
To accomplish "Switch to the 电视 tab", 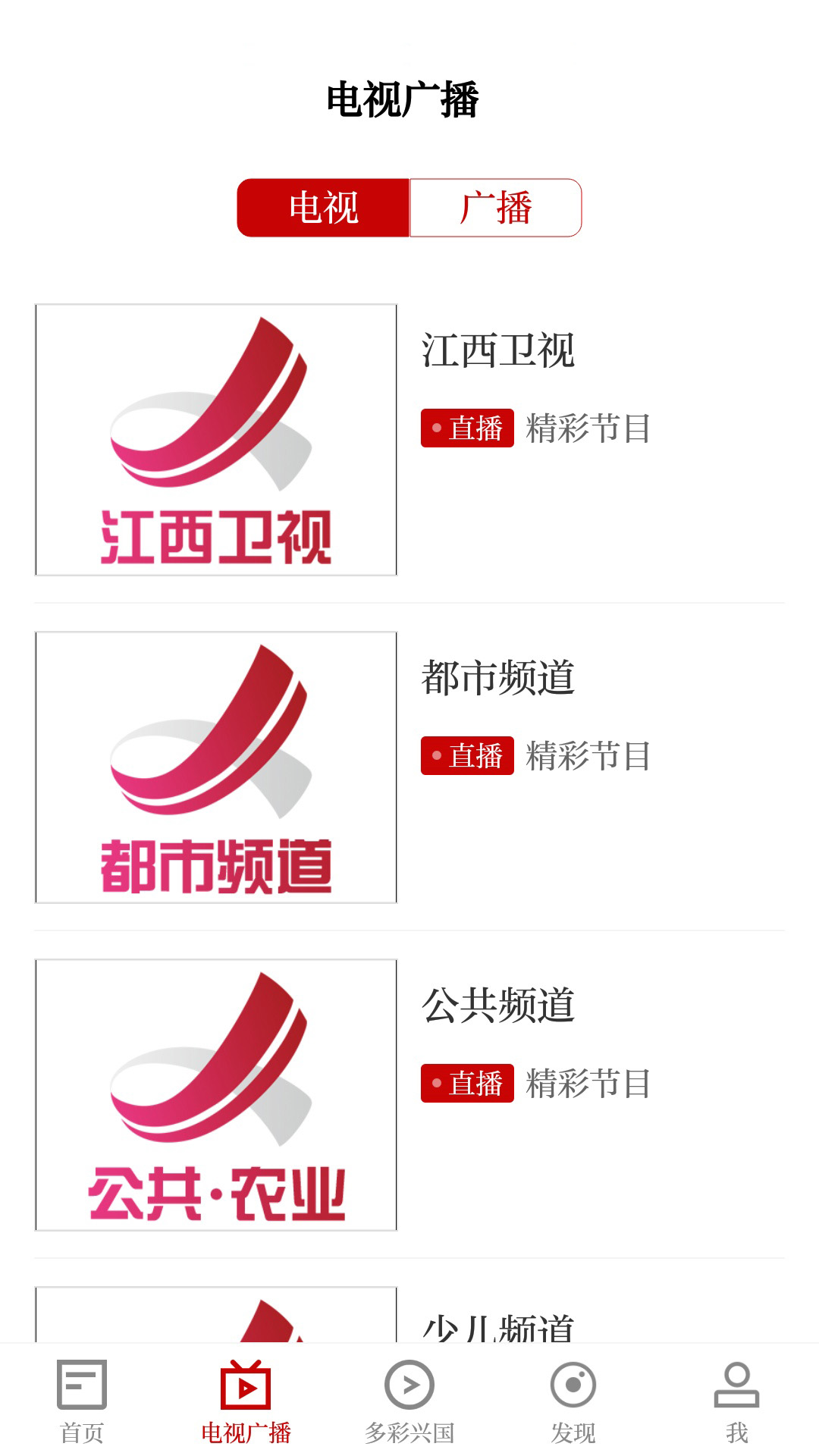I will 323,206.
